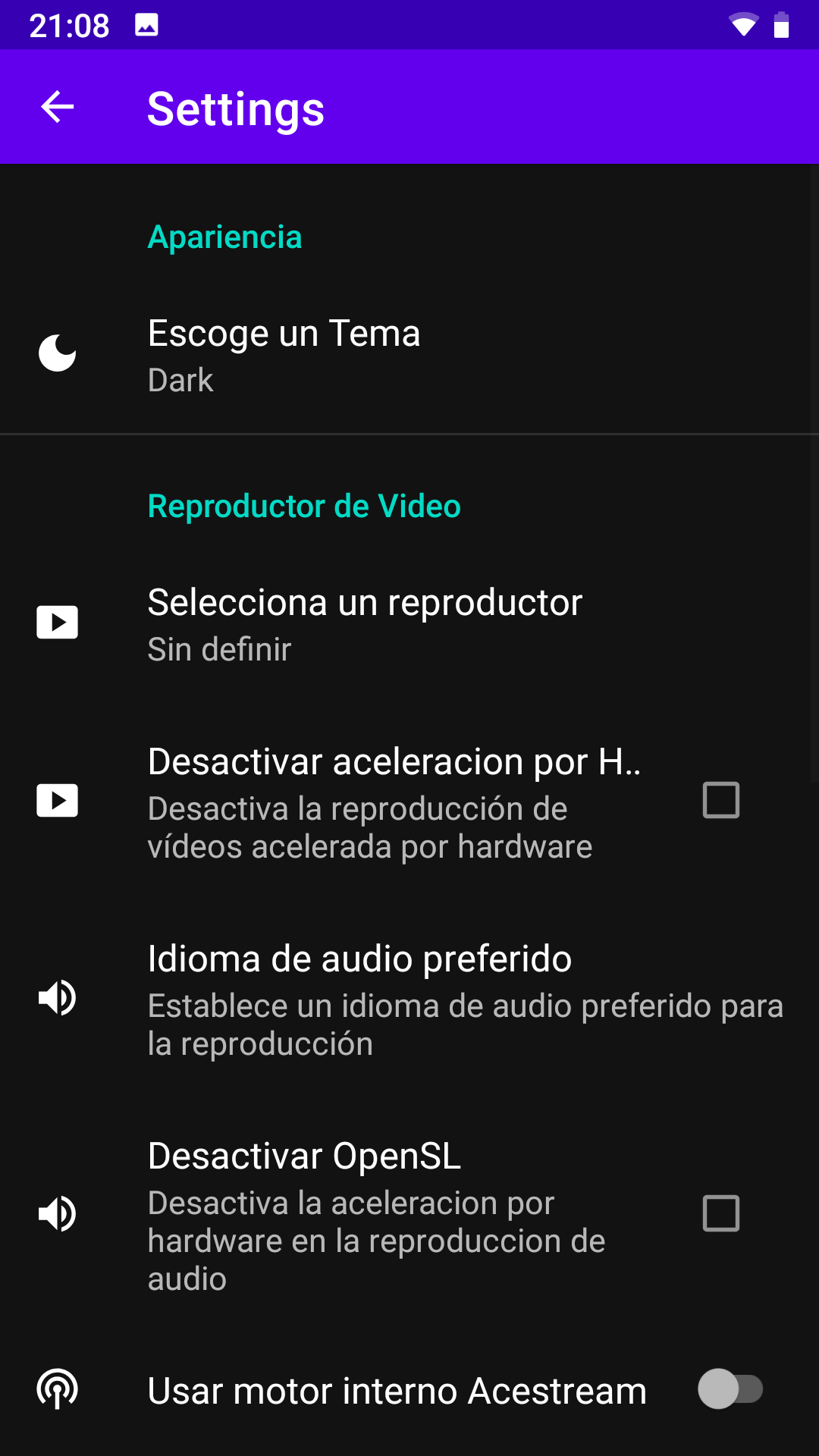
Task: Check Desactivar aceleracion por hardware checkbox
Action: point(721,801)
